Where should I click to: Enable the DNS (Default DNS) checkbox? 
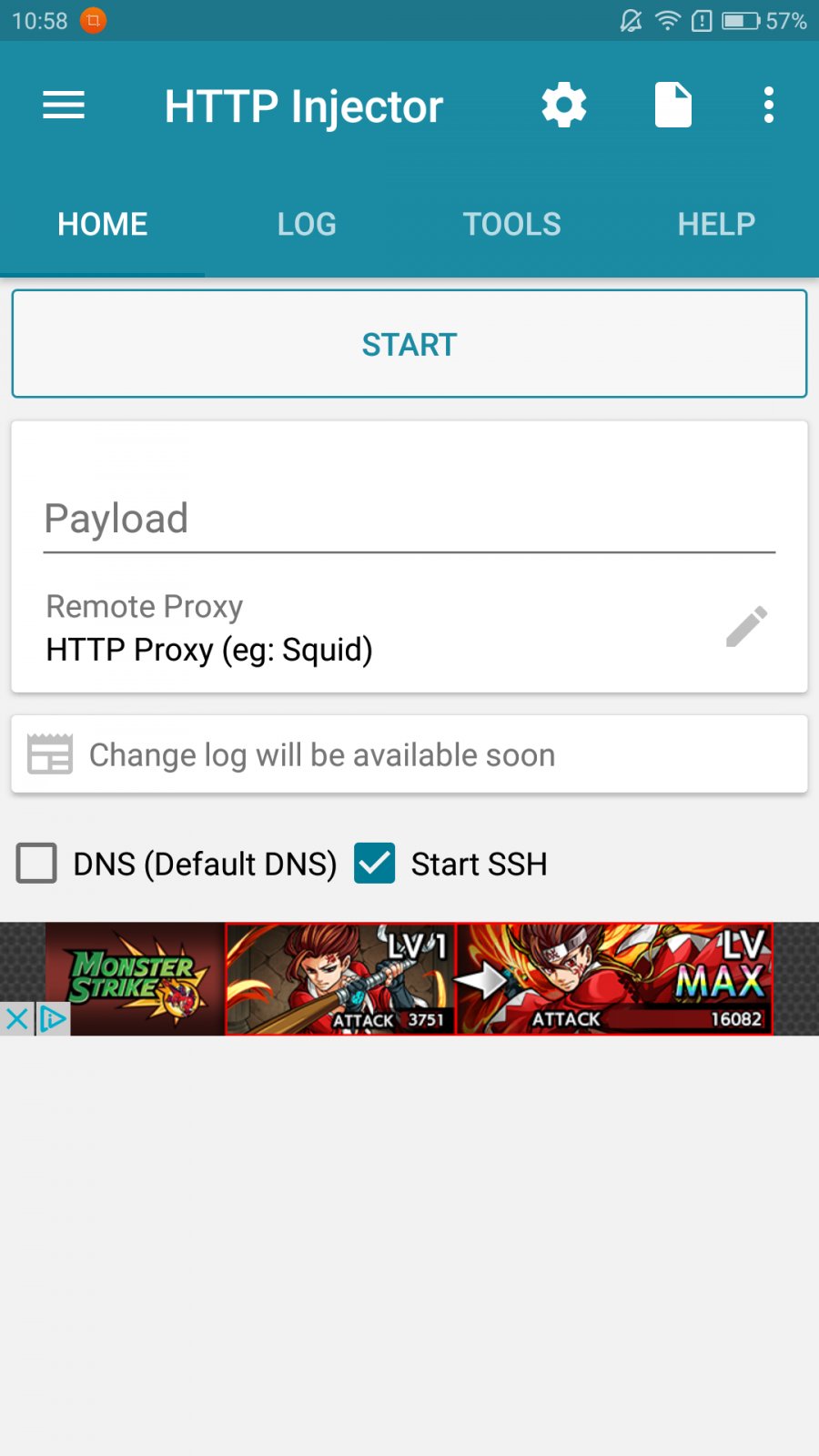point(37,863)
